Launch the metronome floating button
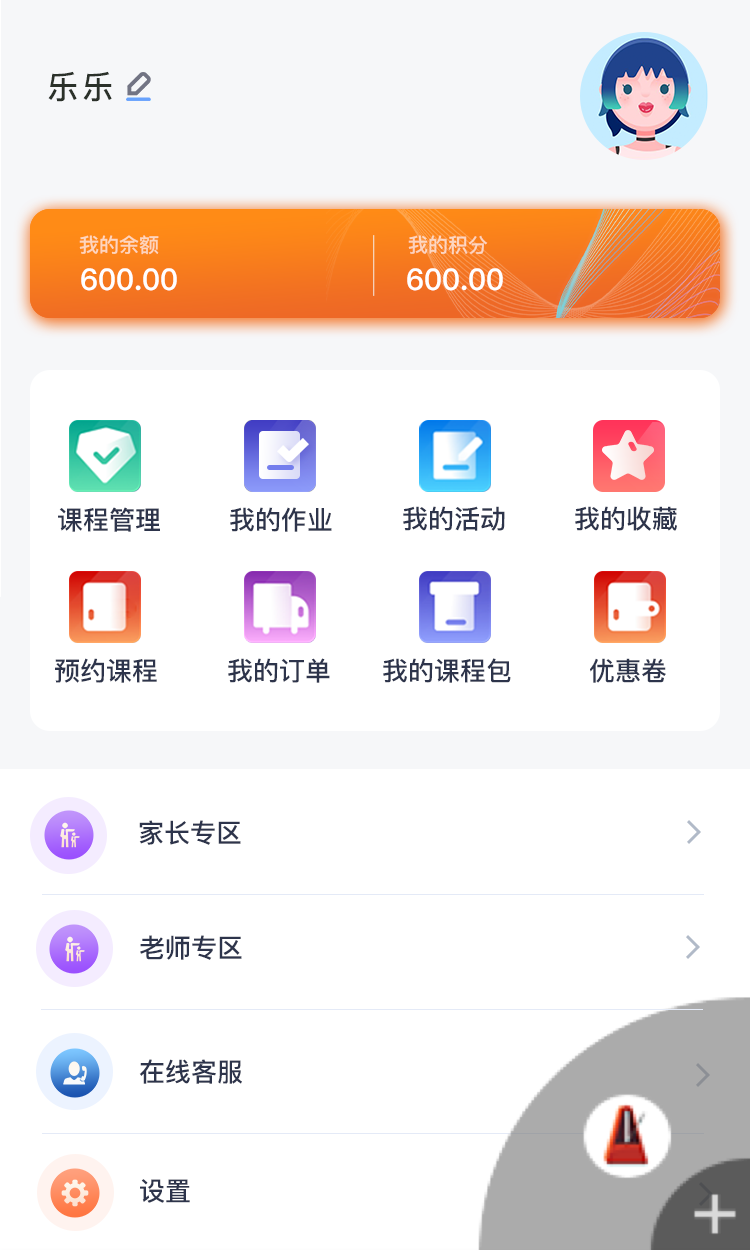Image resolution: width=750 pixels, height=1250 pixels. (x=627, y=1135)
